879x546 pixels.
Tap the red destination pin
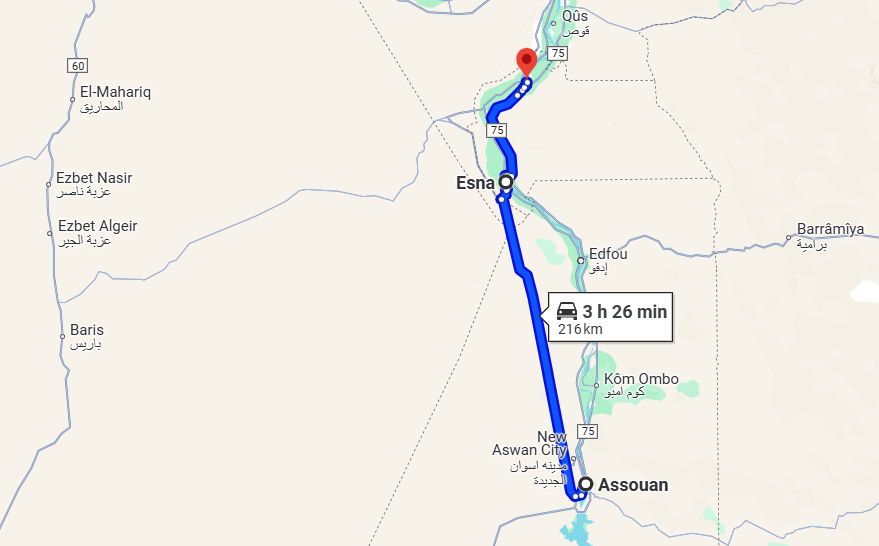coord(526,61)
